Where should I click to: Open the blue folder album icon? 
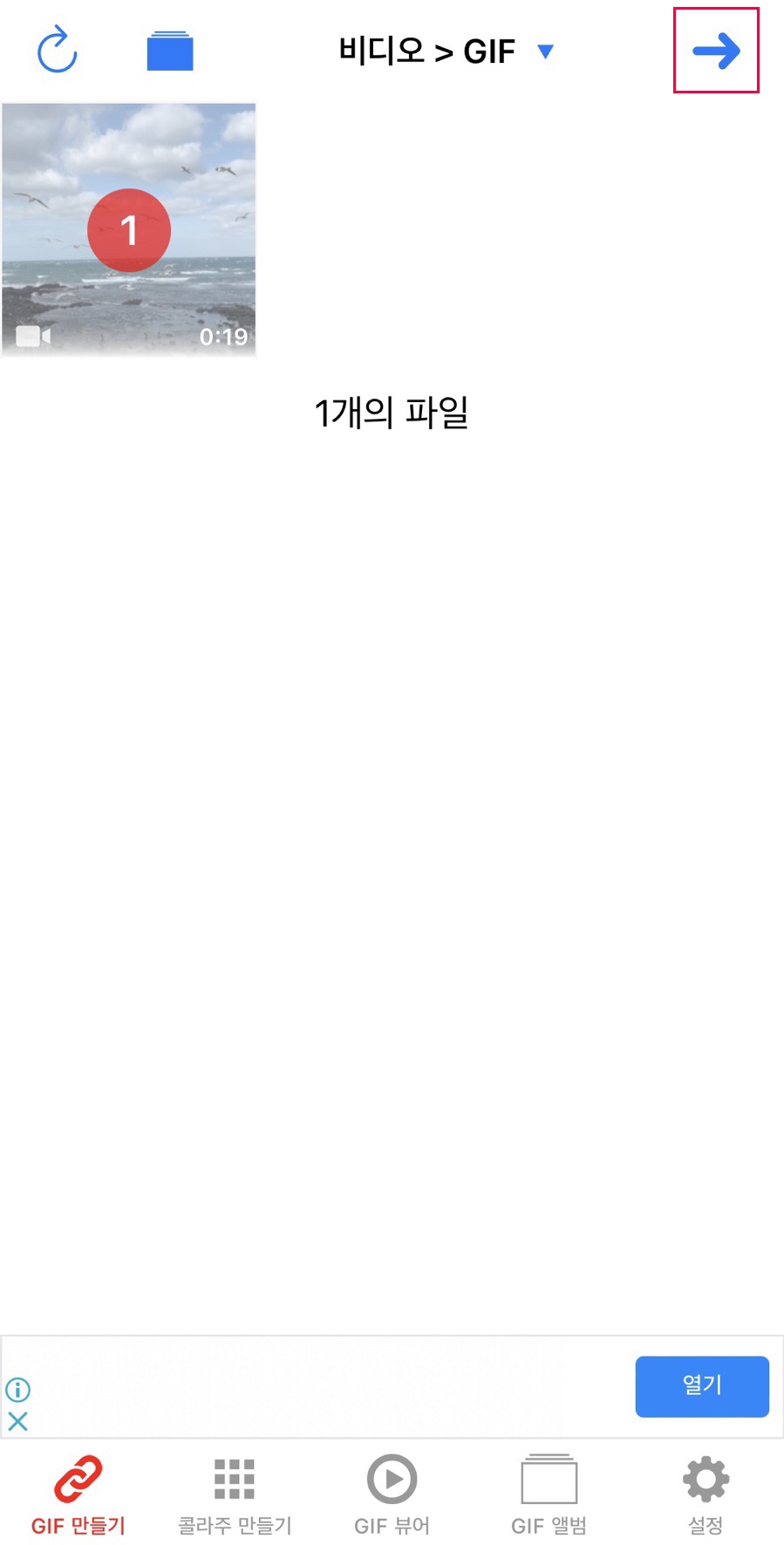click(170, 51)
